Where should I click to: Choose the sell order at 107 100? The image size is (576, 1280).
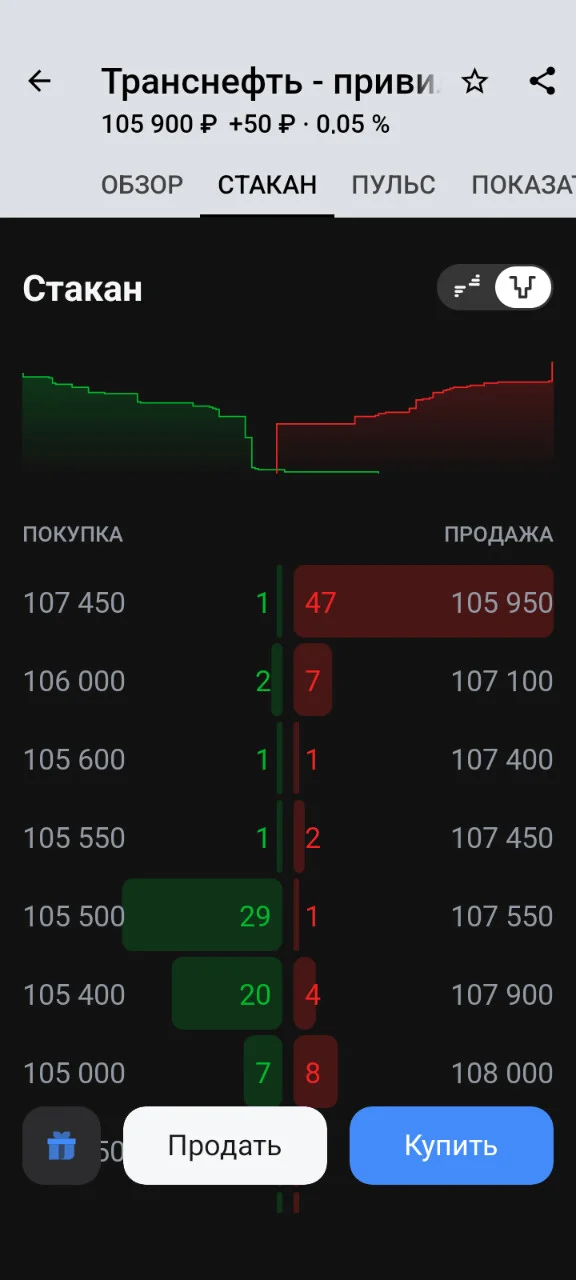424,681
